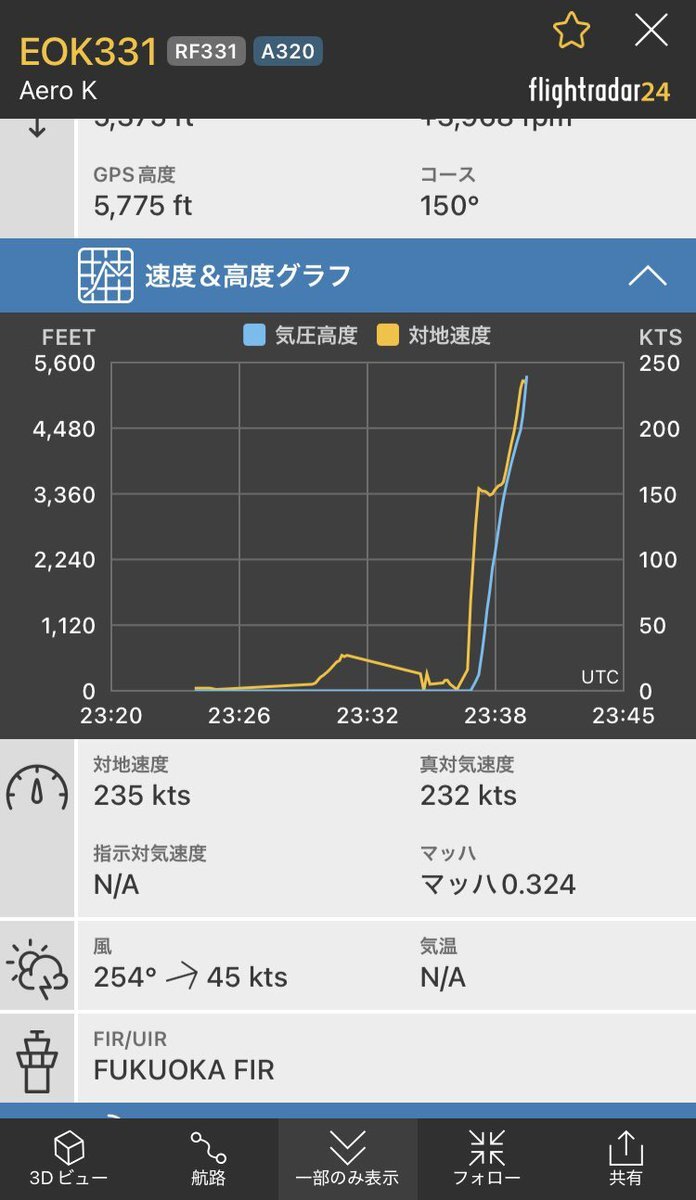The width and height of the screenshot is (696, 1200).
Task: Share this flight via 共有
Action: tap(626, 1159)
